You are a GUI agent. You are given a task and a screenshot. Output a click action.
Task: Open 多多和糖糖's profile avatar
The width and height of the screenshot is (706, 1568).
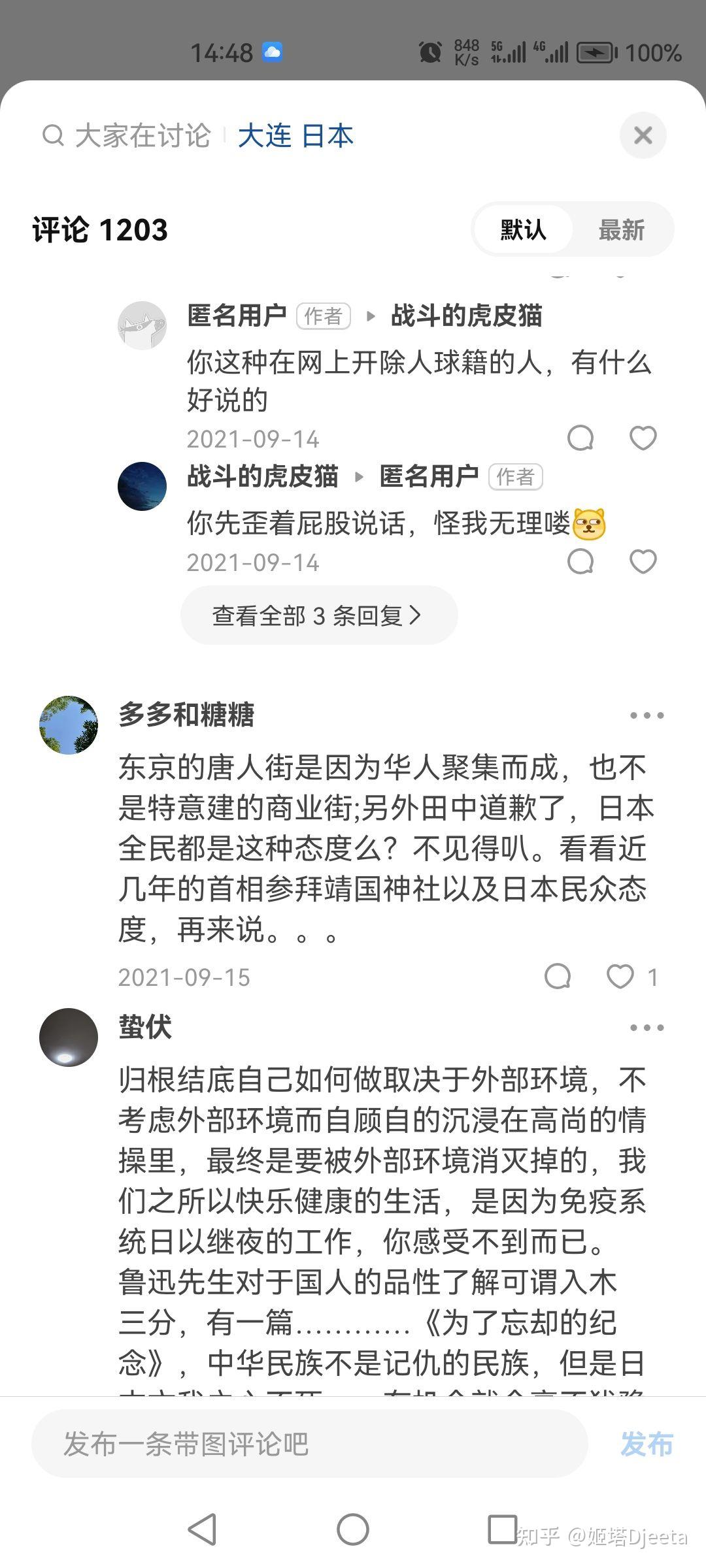69,725
